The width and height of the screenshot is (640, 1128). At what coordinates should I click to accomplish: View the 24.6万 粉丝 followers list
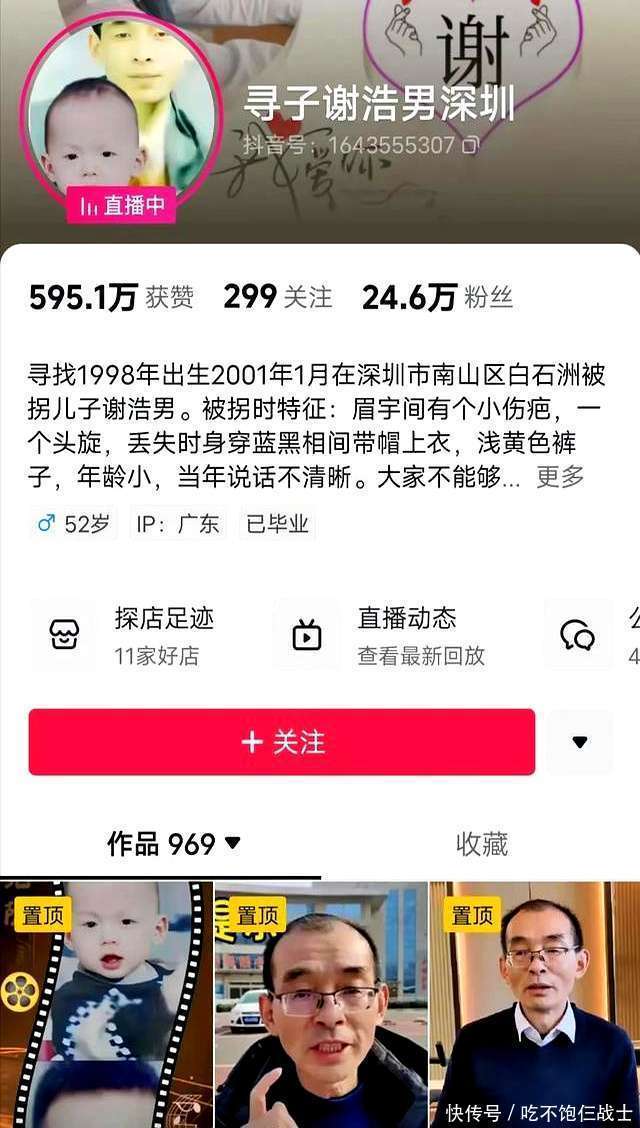click(x=437, y=298)
